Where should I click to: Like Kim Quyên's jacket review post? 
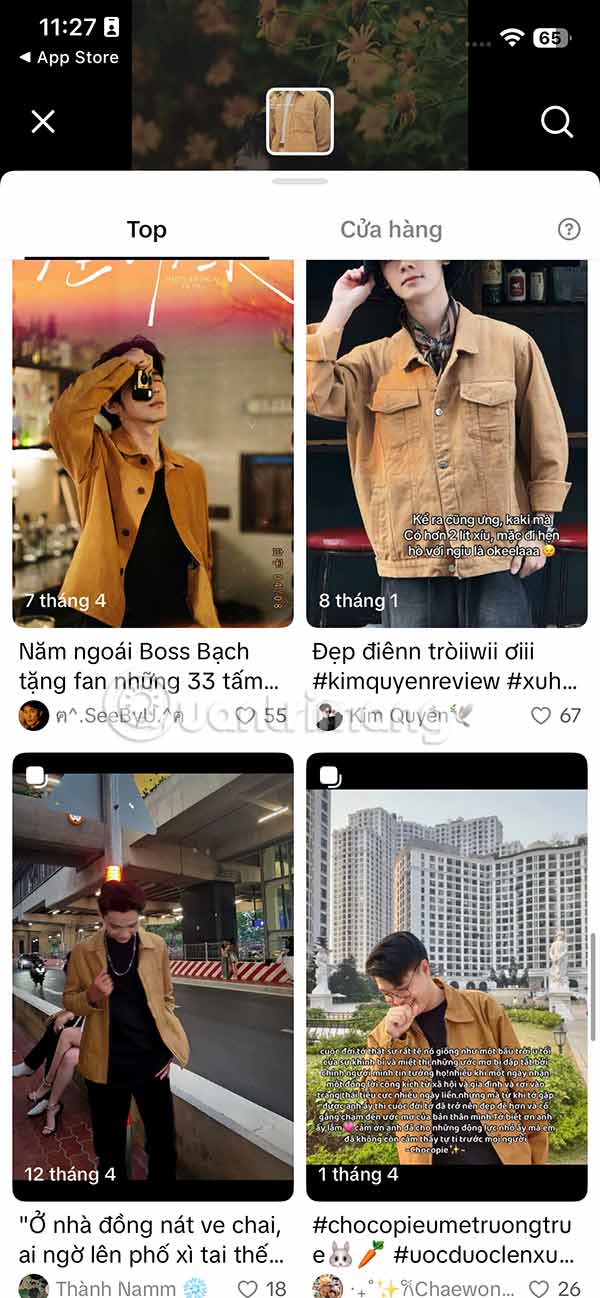[542, 716]
